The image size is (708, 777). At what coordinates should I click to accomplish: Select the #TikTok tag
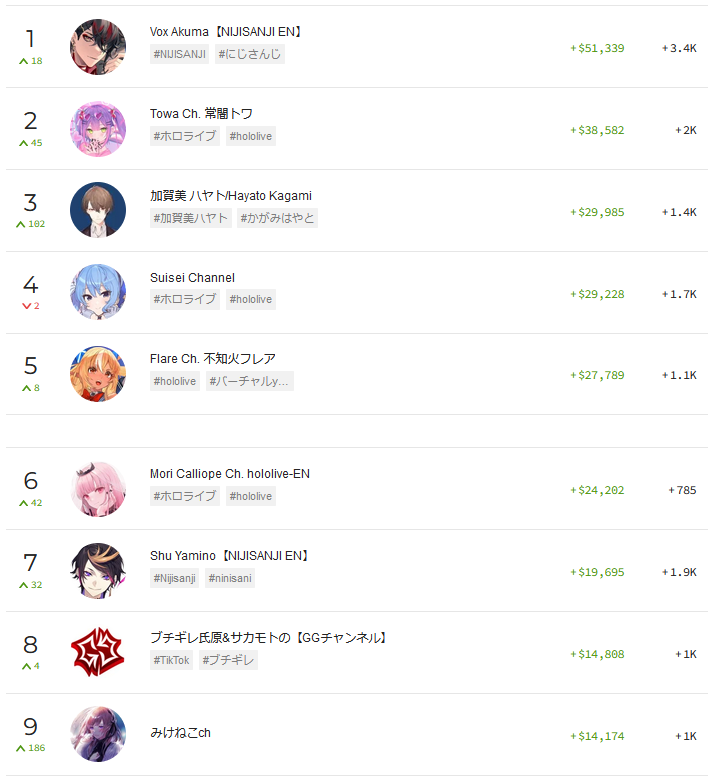tap(171, 660)
